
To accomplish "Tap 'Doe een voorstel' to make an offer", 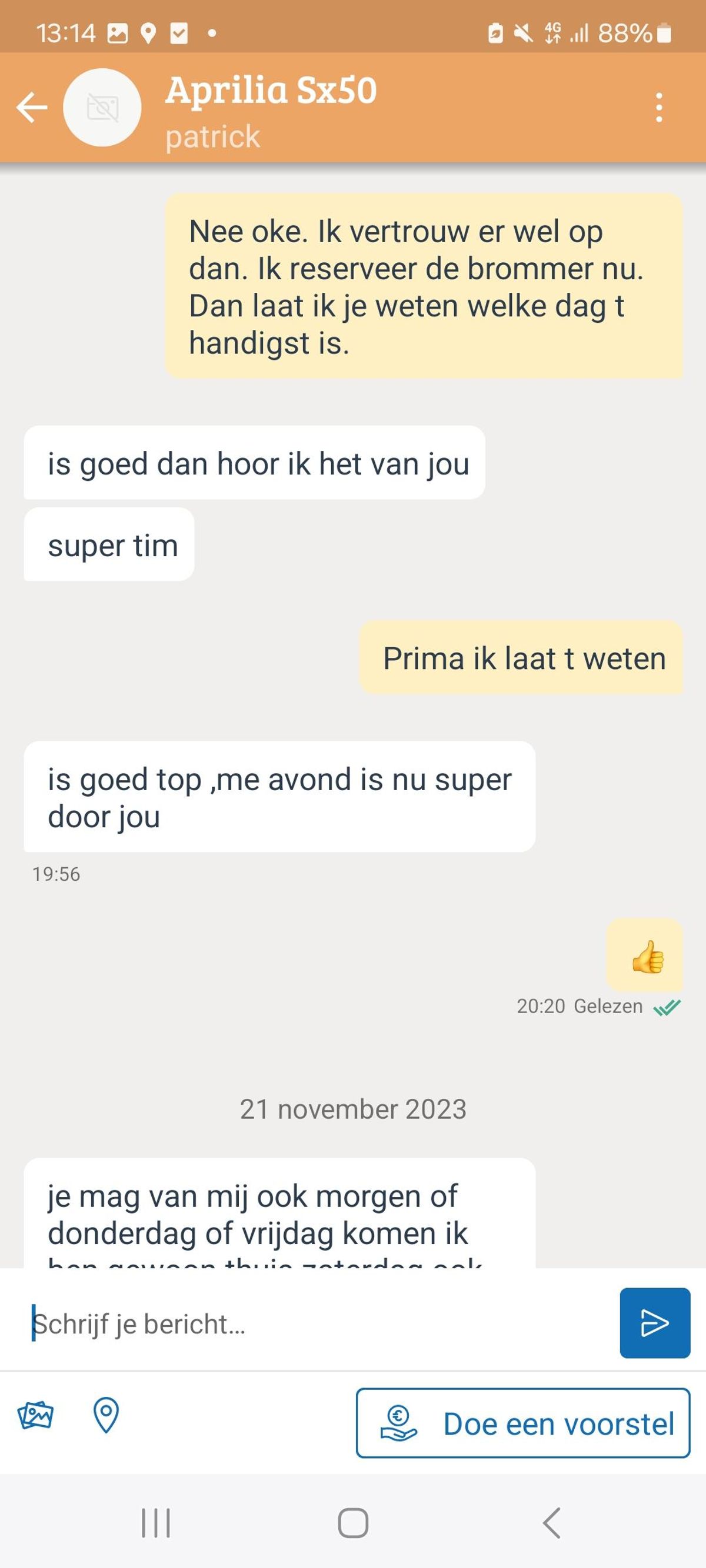I will [x=522, y=1423].
